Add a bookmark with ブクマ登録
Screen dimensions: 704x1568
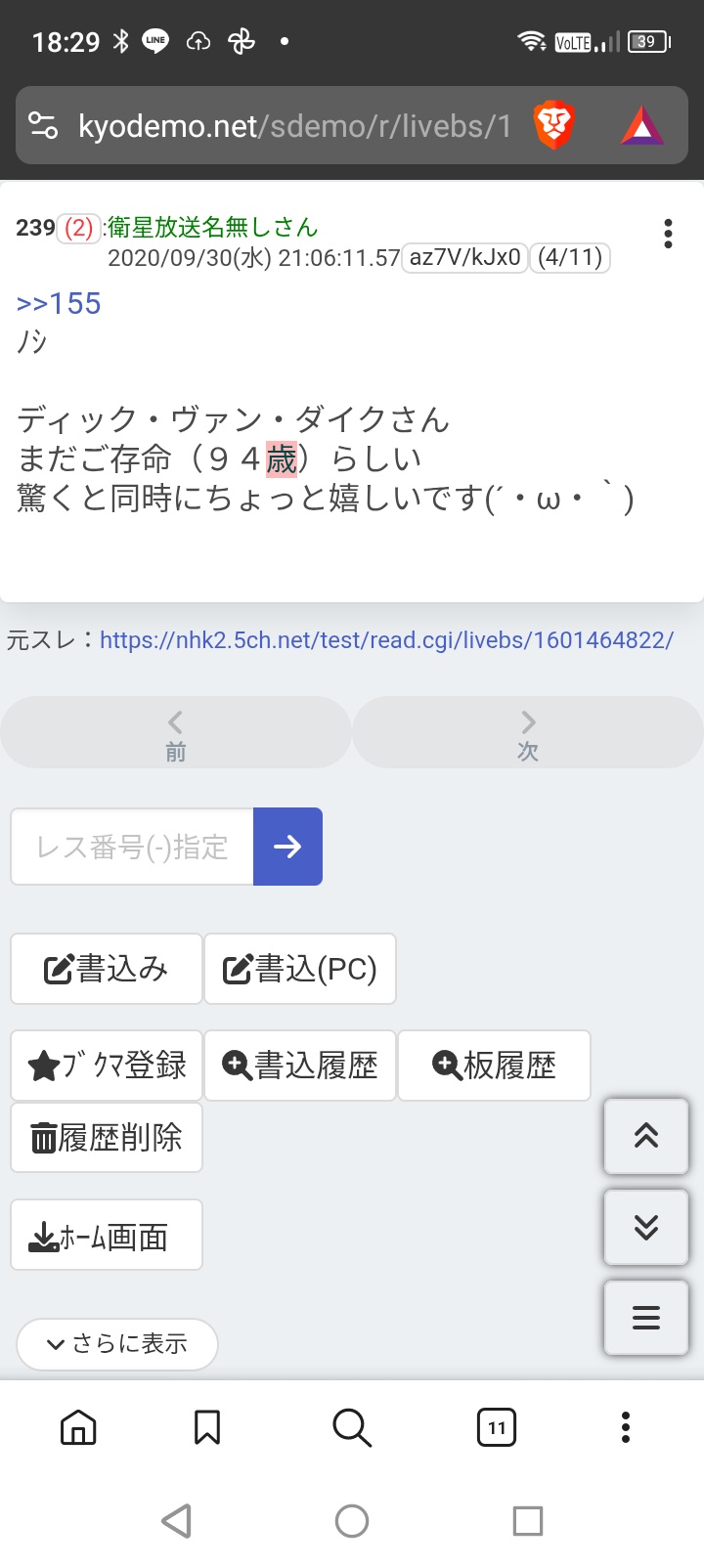(x=107, y=1066)
